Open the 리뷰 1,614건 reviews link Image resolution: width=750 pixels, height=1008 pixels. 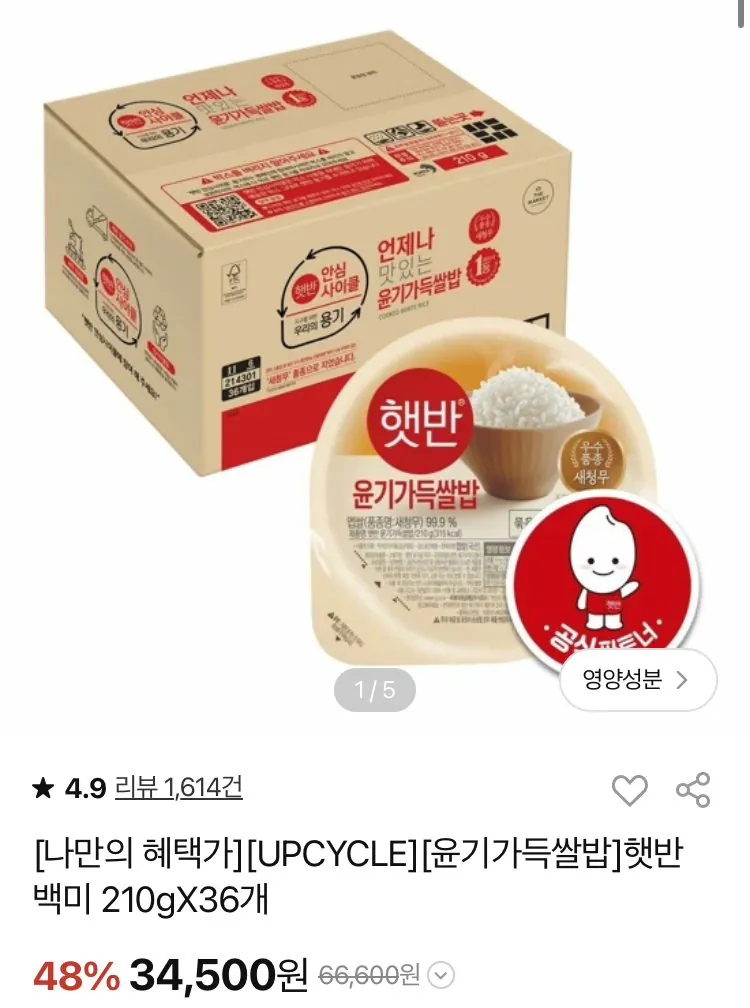coord(179,788)
